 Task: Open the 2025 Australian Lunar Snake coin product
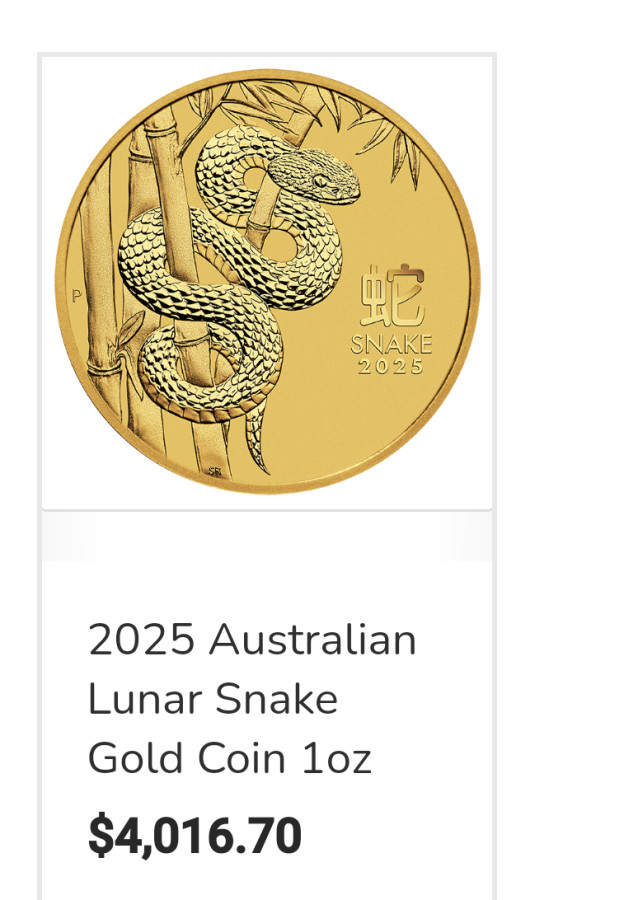tap(251, 698)
